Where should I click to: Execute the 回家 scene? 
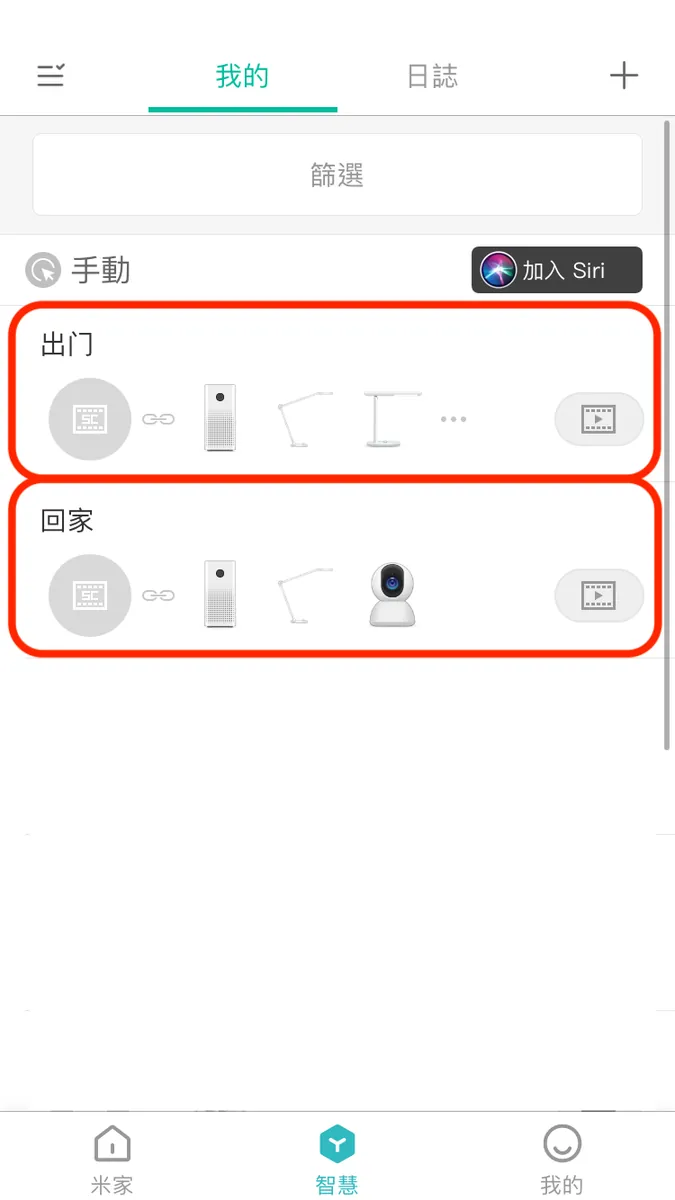click(598, 596)
